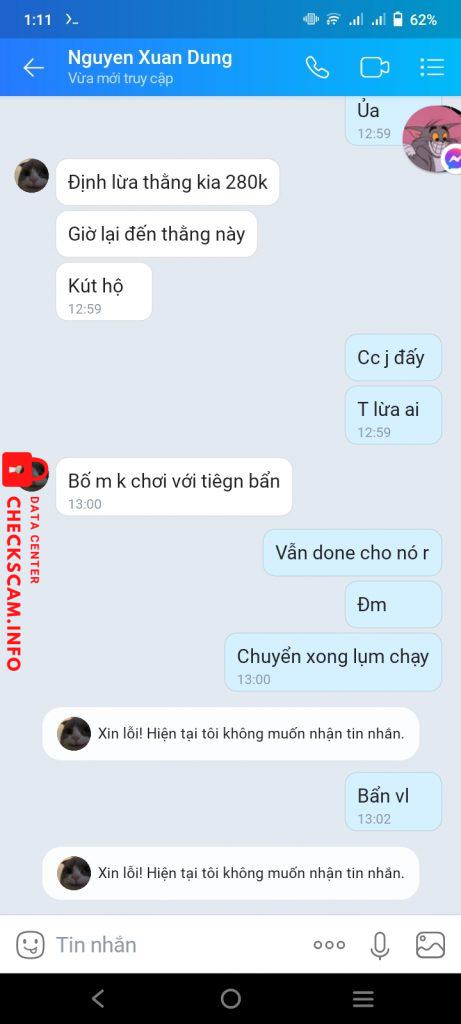Start a voice call with Nguyen Xuan Dung
The image size is (461, 1024).
(317, 67)
